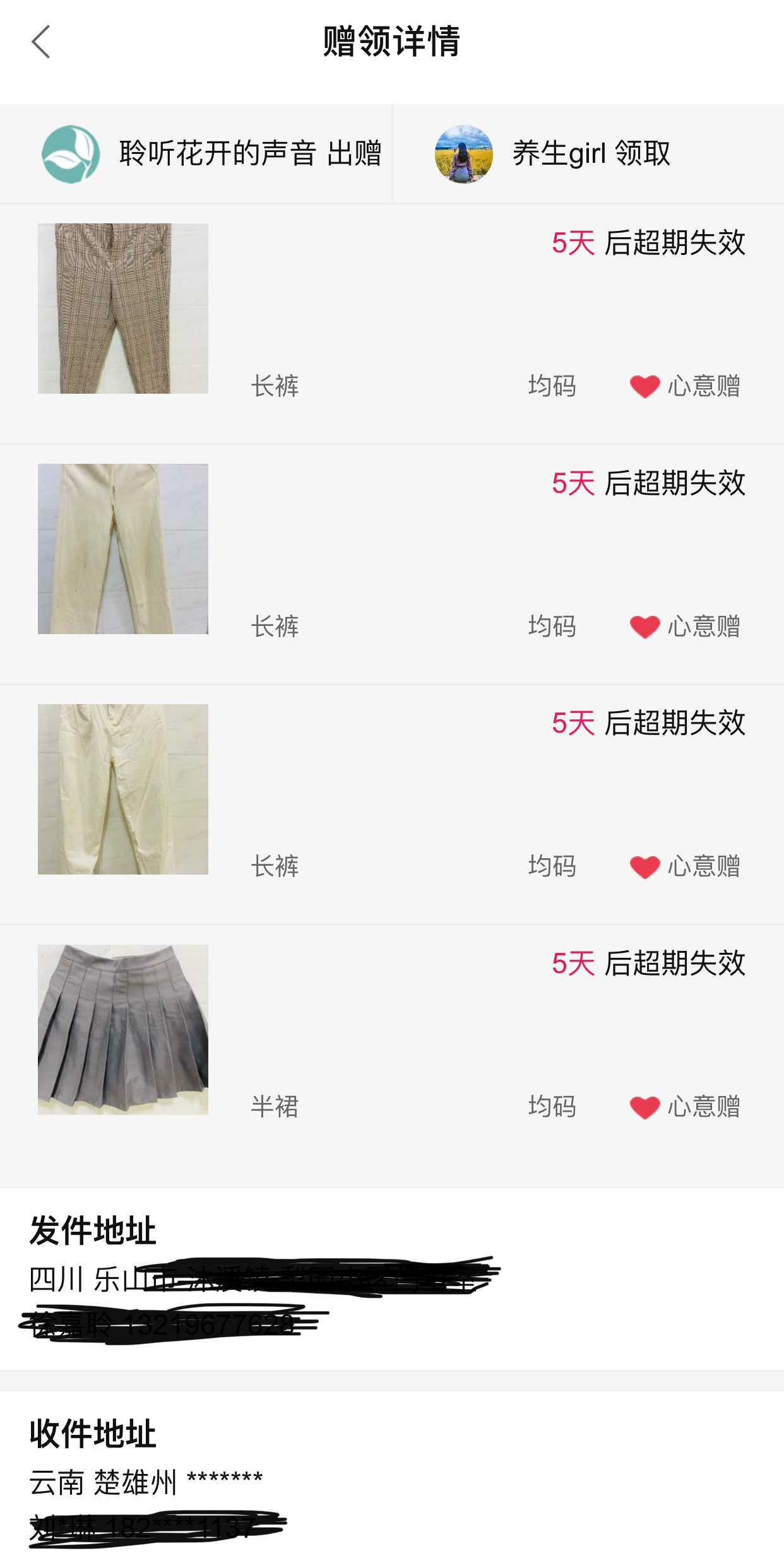Screen dimensions: 784x1568
Task: Go back from the 赠领详情 page
Action: 41,42
